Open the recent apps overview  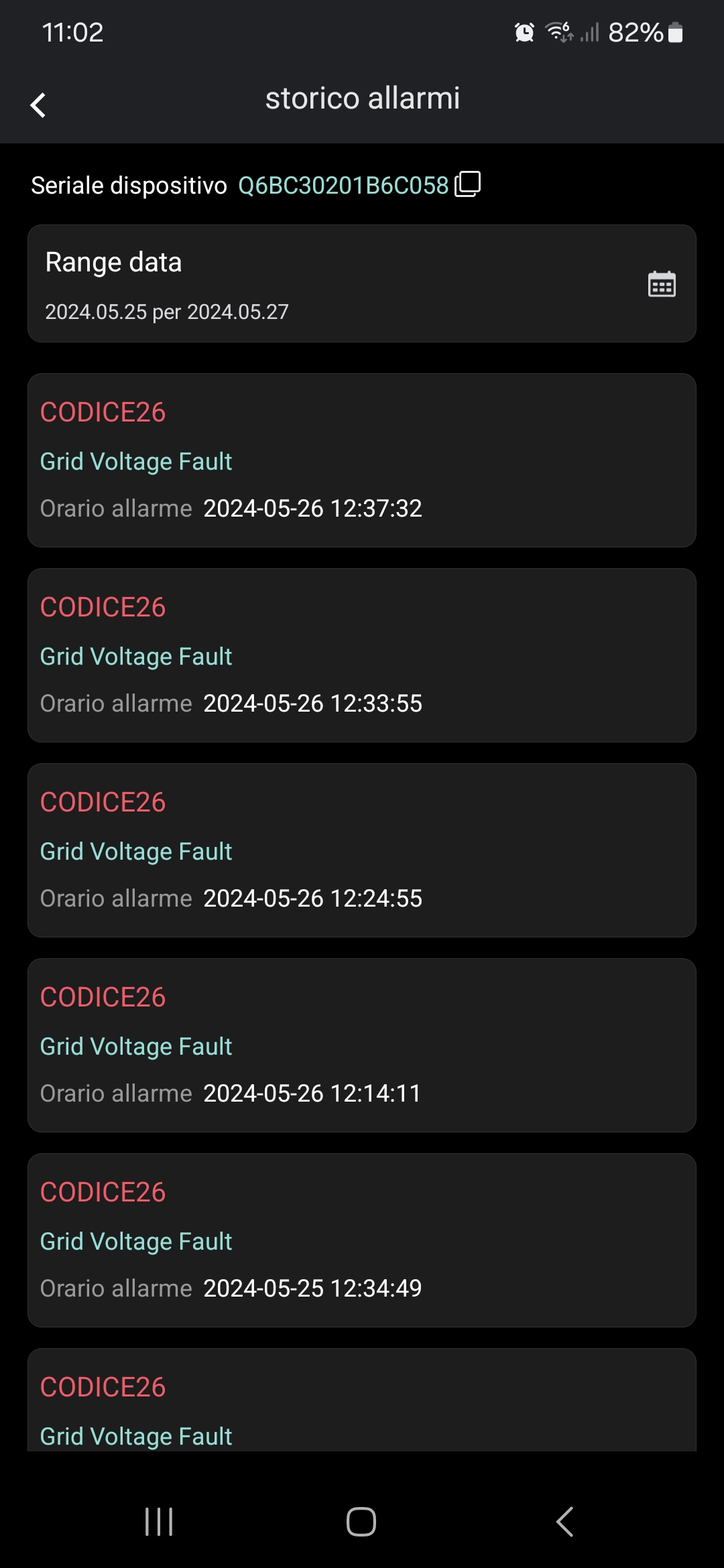(x=159, y=1521)
